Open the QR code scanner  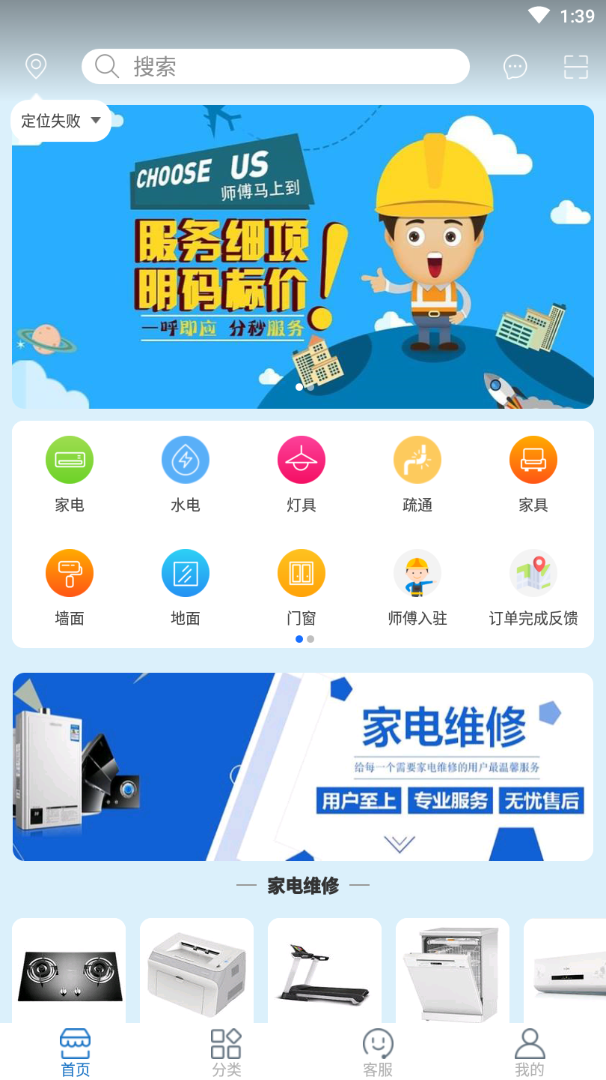click(x=576, y=67)
